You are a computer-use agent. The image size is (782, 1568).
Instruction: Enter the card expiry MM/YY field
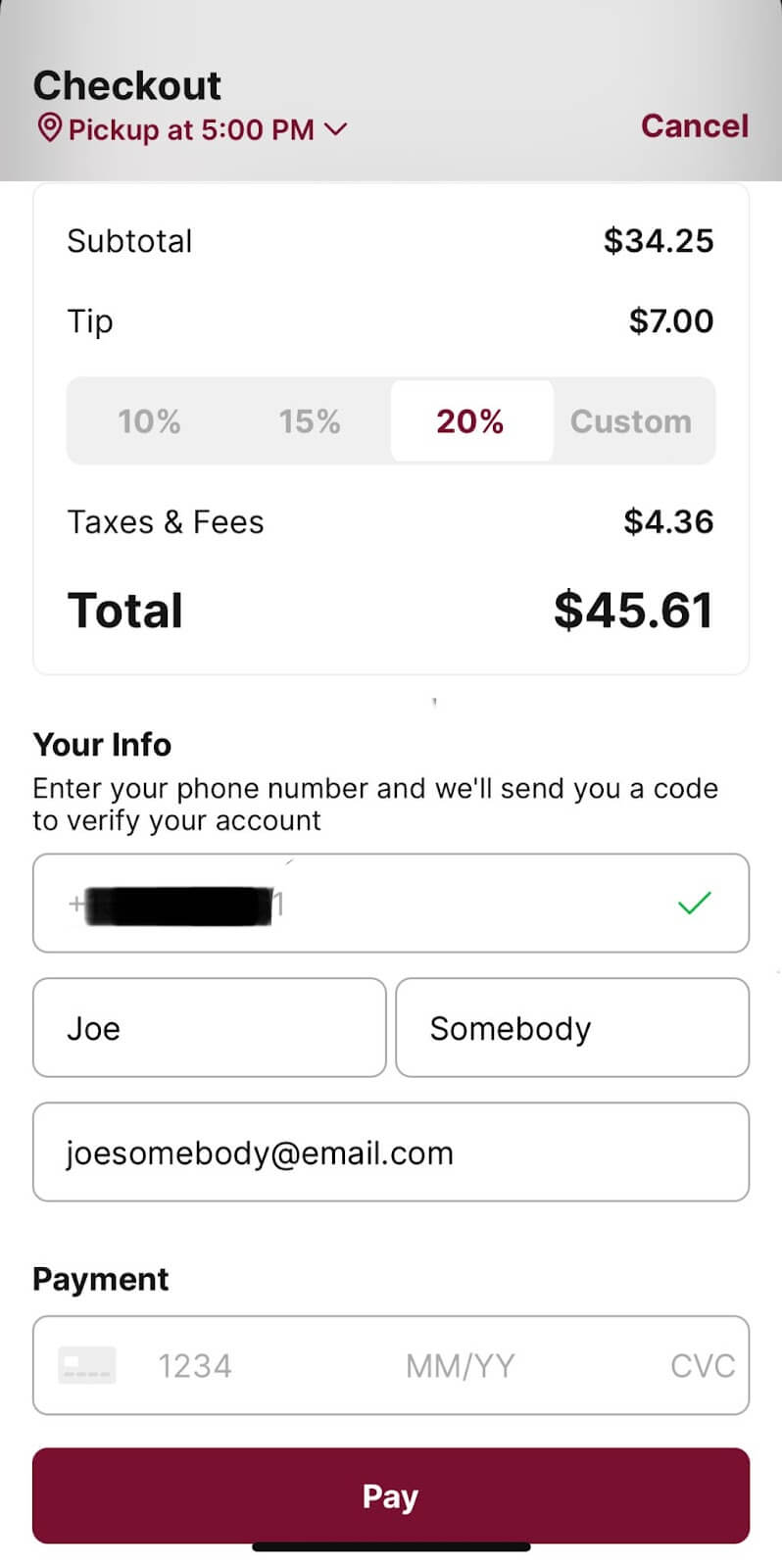[x=461, y=1366]
